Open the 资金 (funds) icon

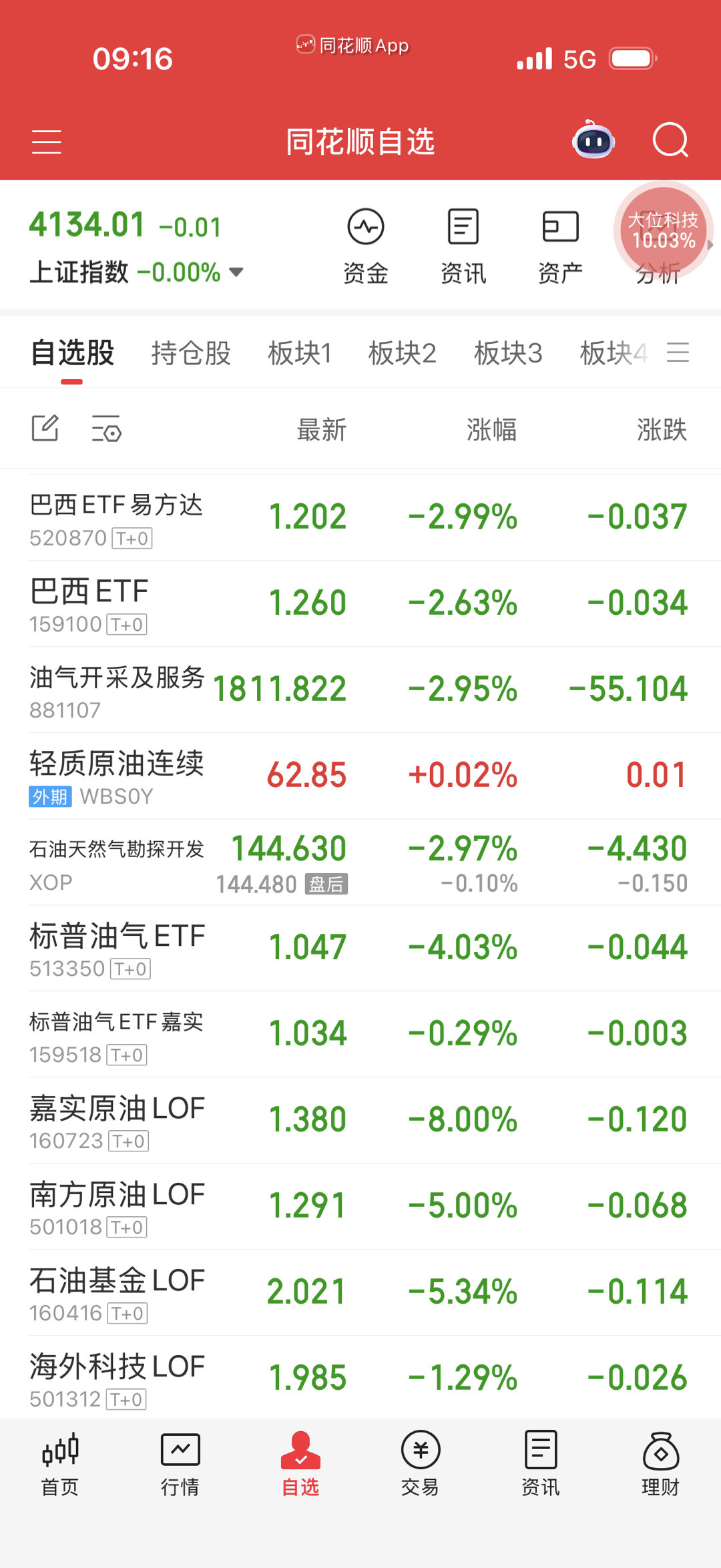click(365, 244)
